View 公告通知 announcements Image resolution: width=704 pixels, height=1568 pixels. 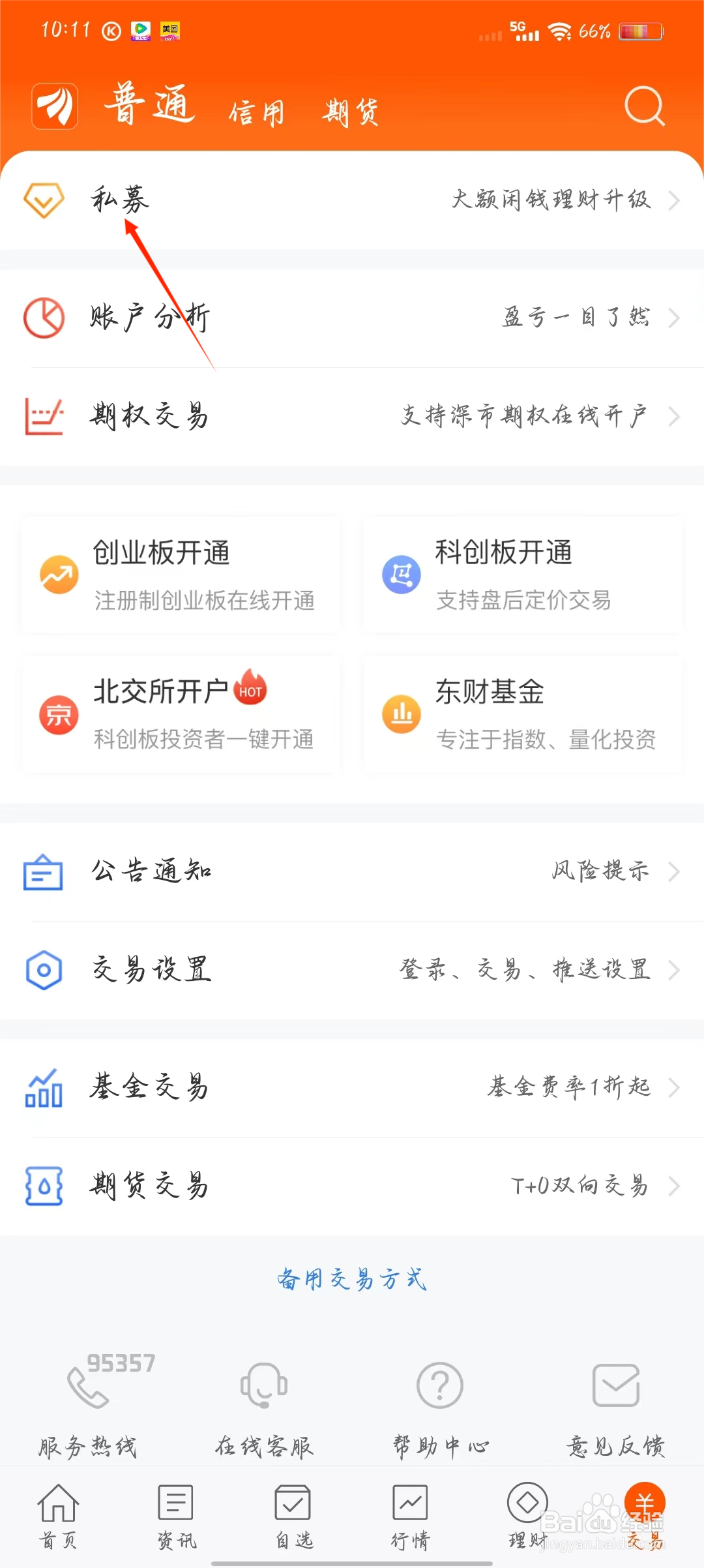pyautogui.click(x=352, y=872)
